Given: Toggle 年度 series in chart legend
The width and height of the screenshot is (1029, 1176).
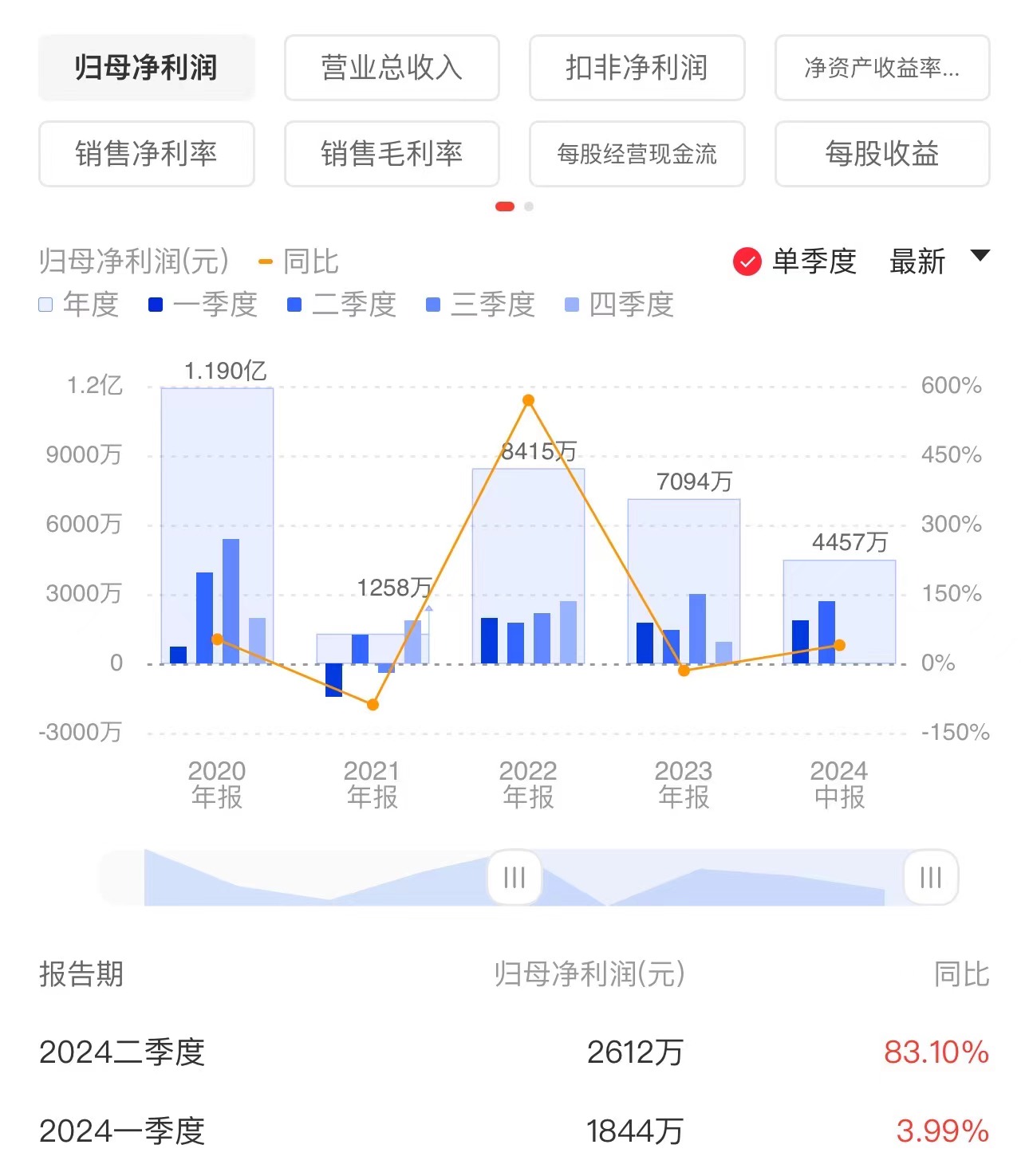Looking at the screenshot, I should (x=79, y=305).
